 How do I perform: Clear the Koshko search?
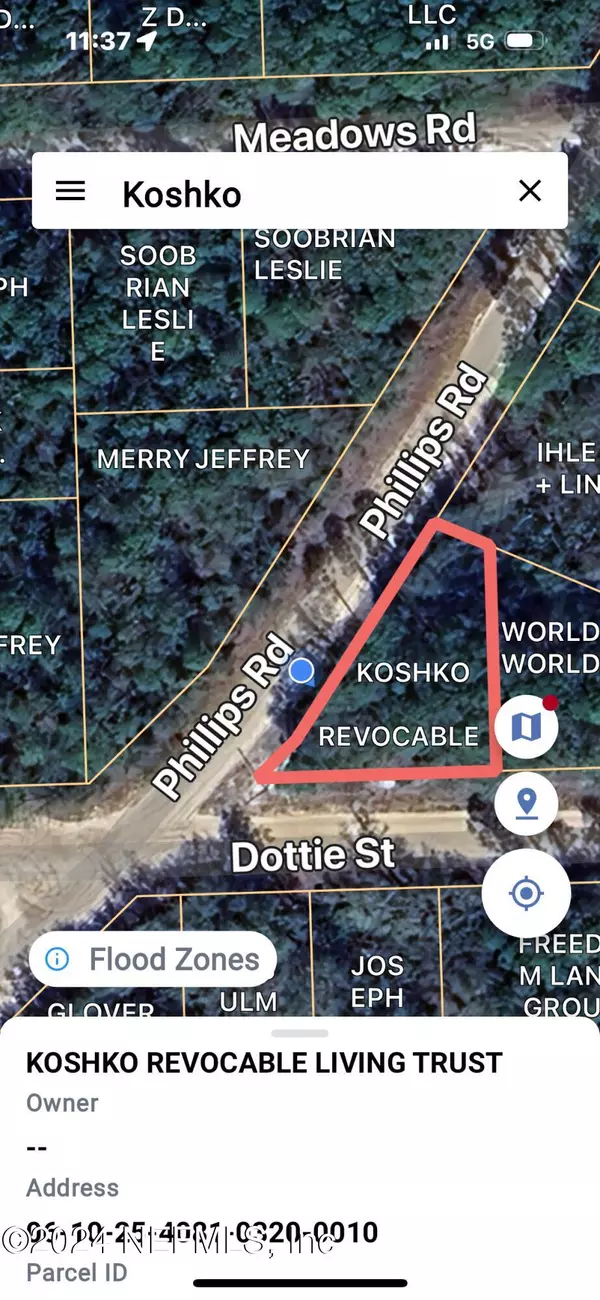[x=529, y=191]
